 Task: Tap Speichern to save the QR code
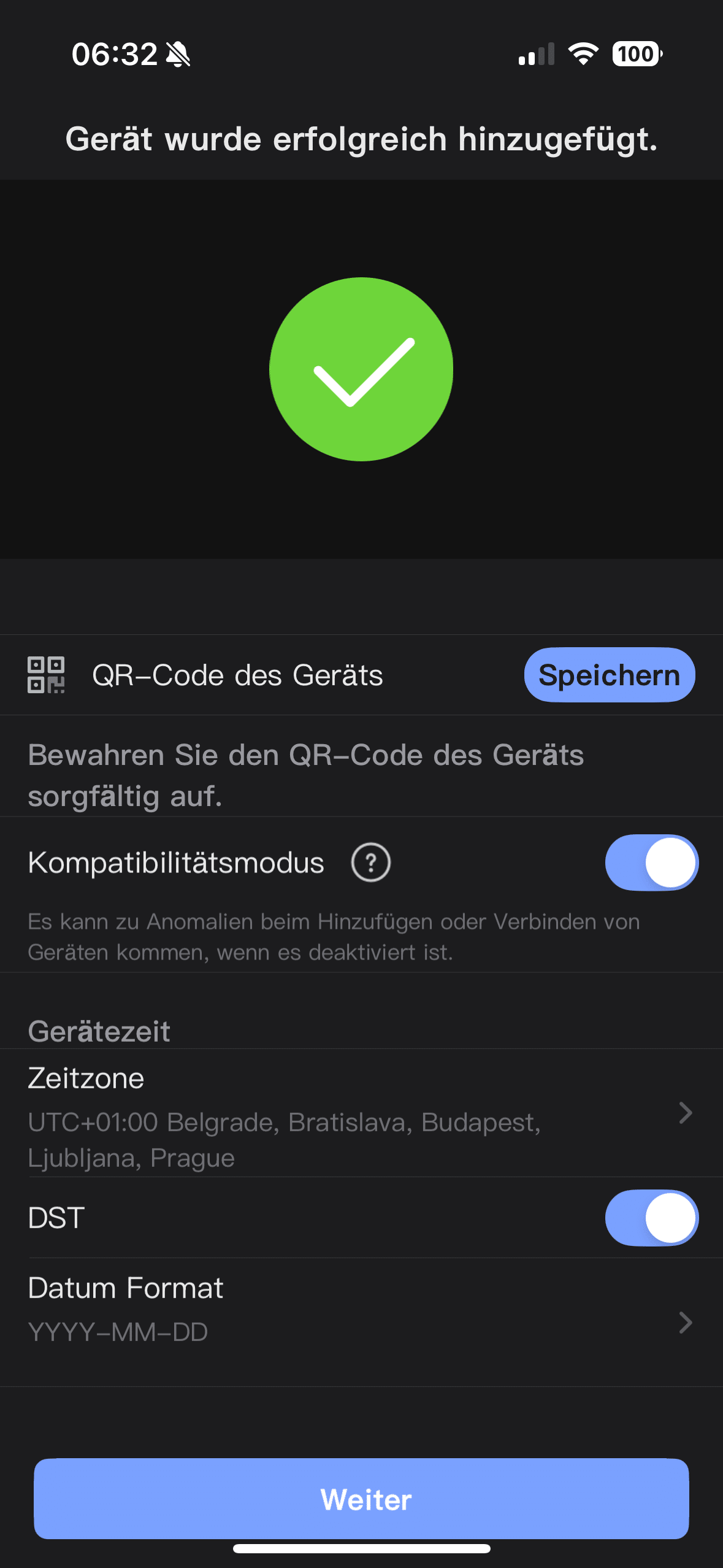click(x=609, y=675)
